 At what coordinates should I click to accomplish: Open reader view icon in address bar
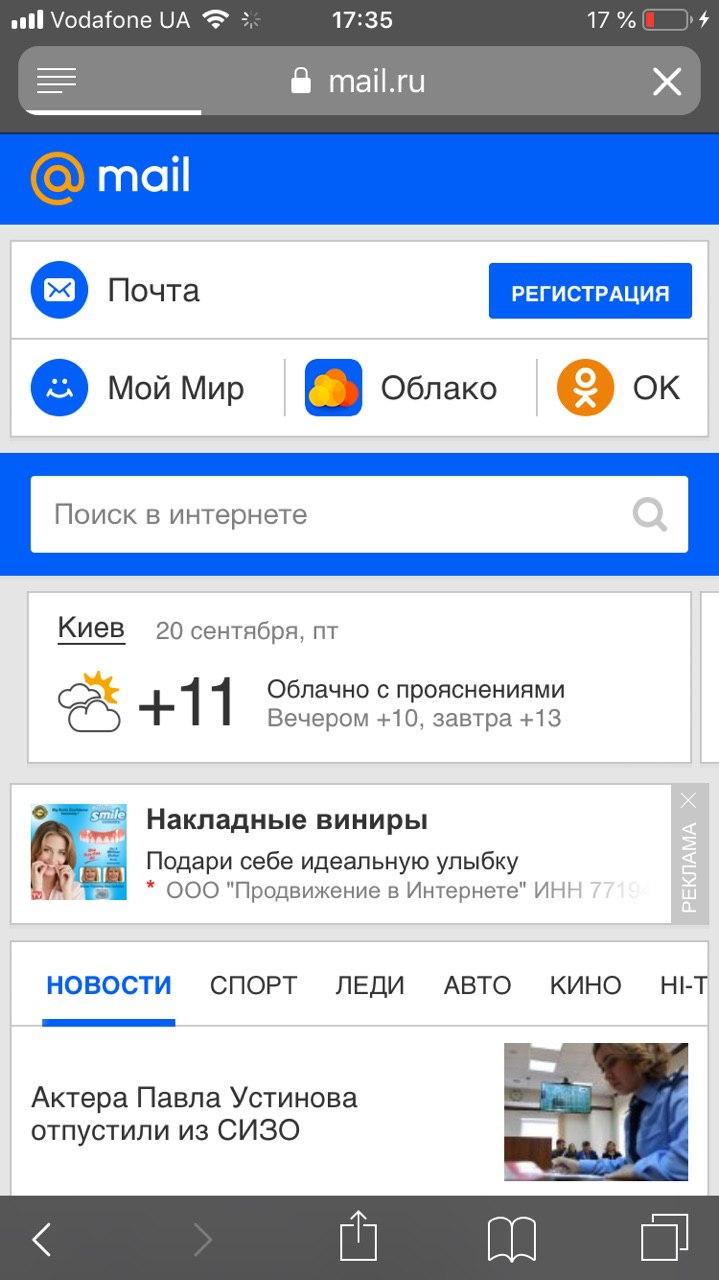tap(57, 81)
